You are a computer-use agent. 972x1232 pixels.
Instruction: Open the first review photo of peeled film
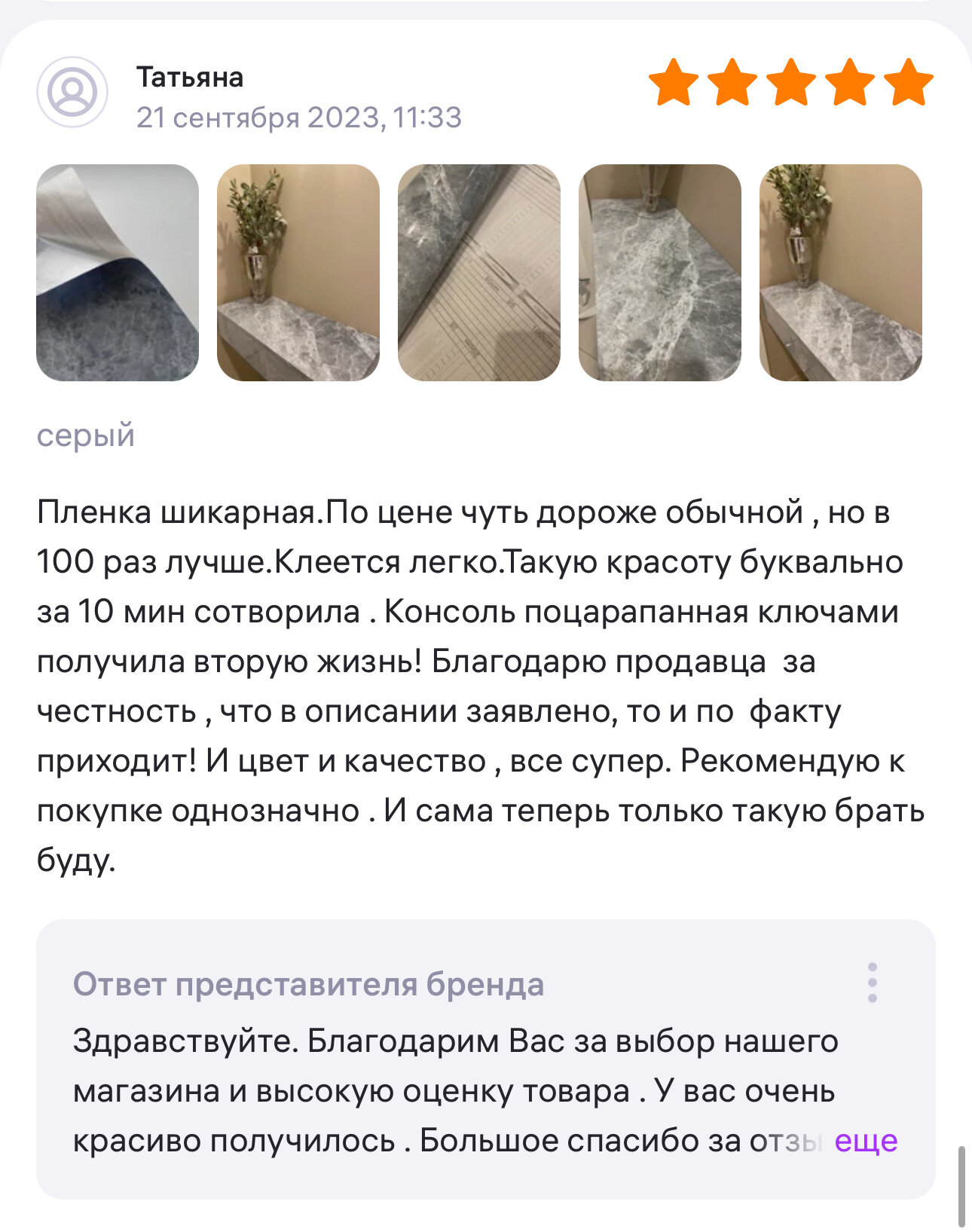click(x=118, y=273)
